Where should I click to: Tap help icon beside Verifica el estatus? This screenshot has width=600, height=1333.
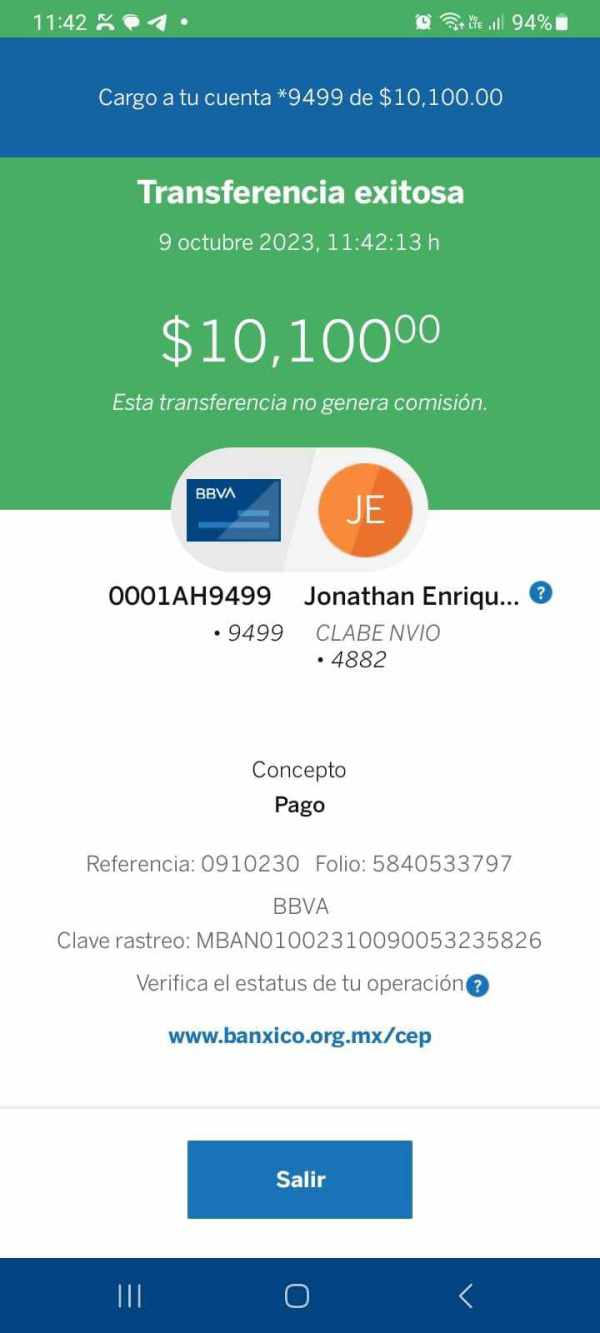pyautogui.click(x=478, y=986)
